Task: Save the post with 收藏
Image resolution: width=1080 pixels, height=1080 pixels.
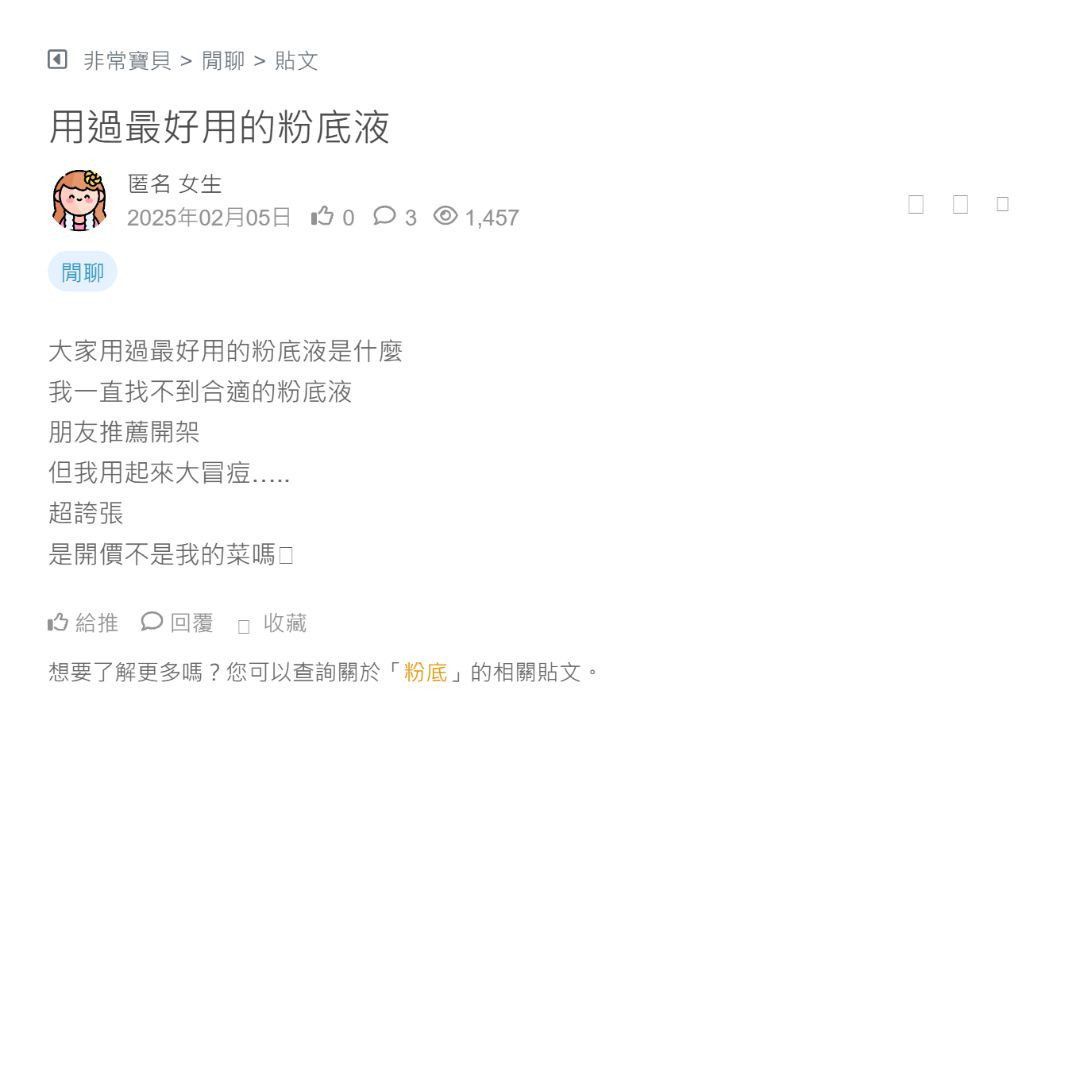Action: pos(273,623)
